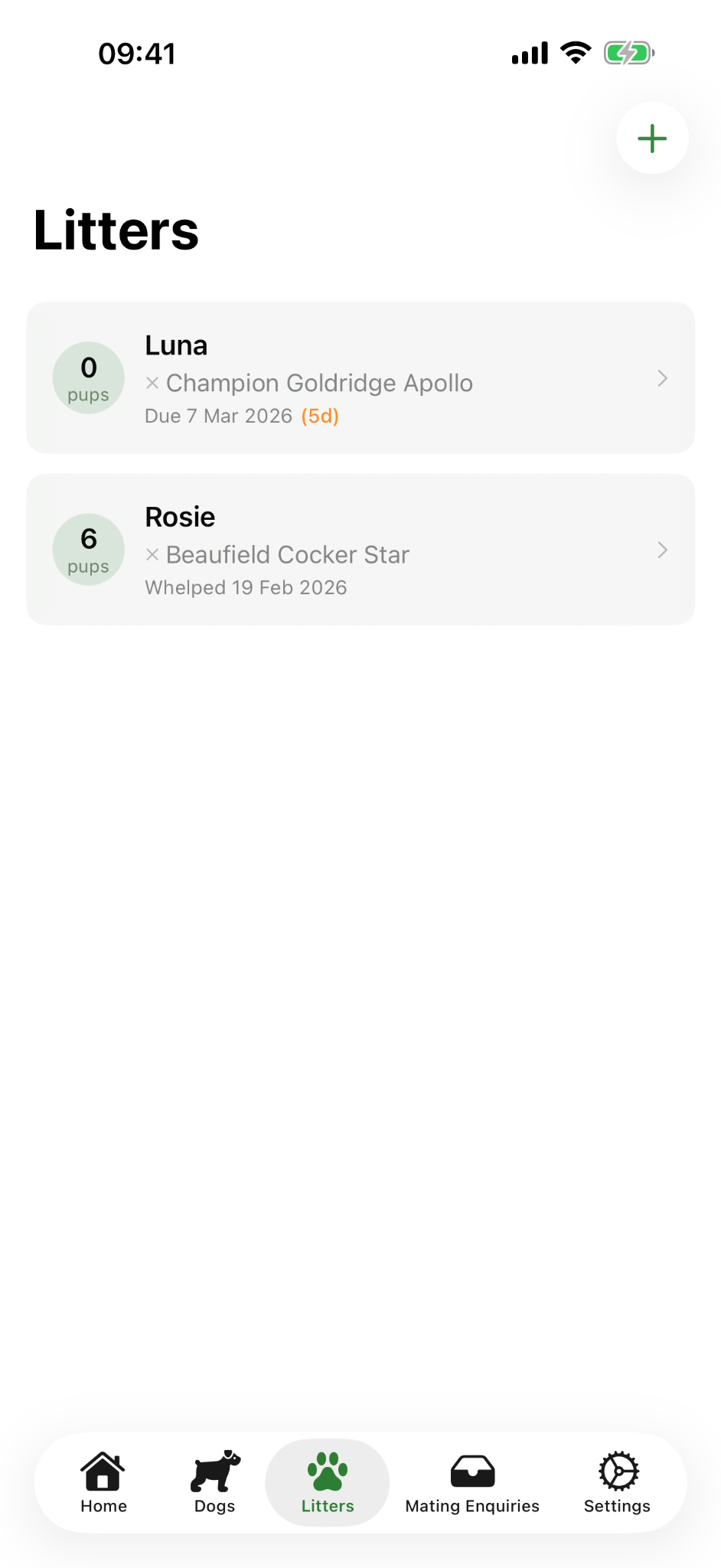Tap the 6 pups badge on Rosie's litter
Viewport: 721px width, 1568px height.
point(88,549)
